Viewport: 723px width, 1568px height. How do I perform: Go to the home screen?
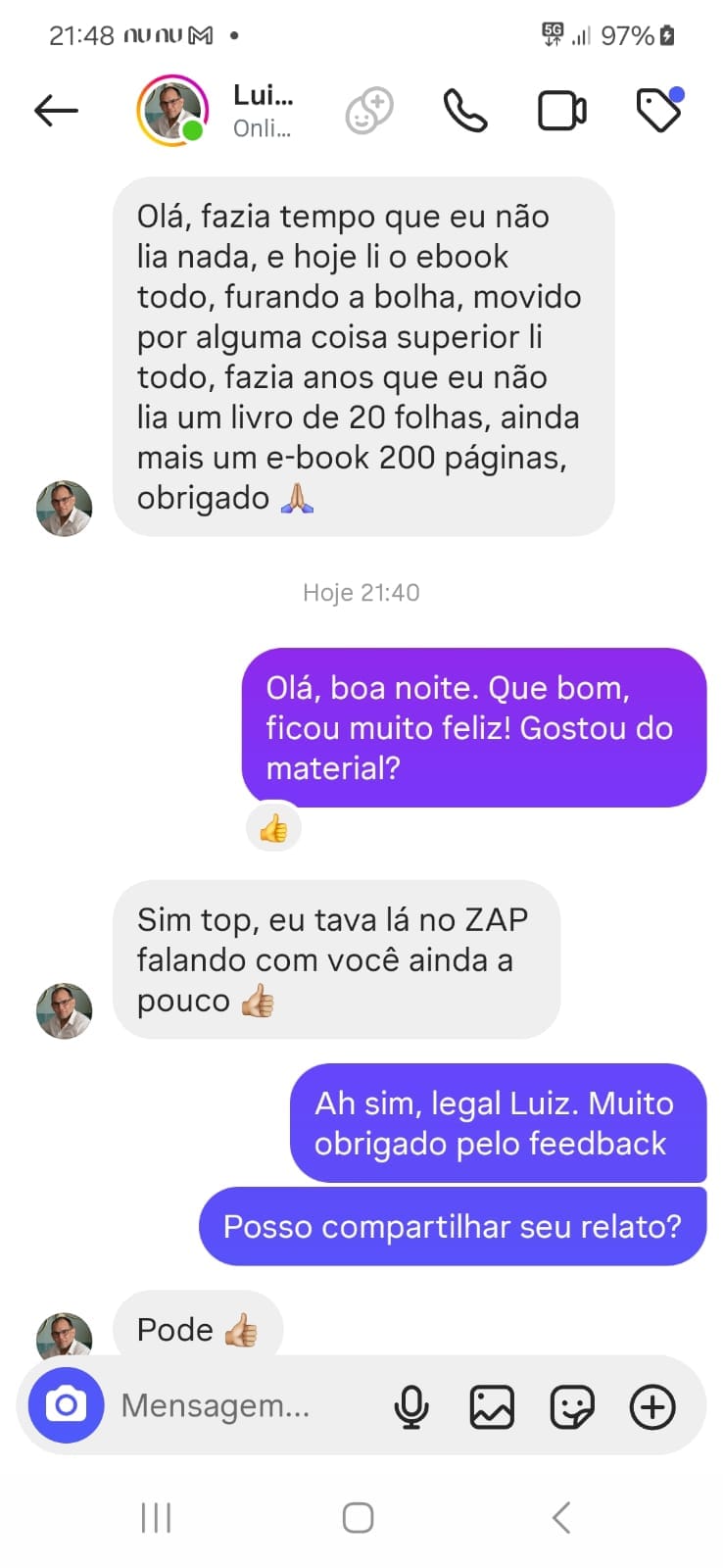coord(358,1518)
